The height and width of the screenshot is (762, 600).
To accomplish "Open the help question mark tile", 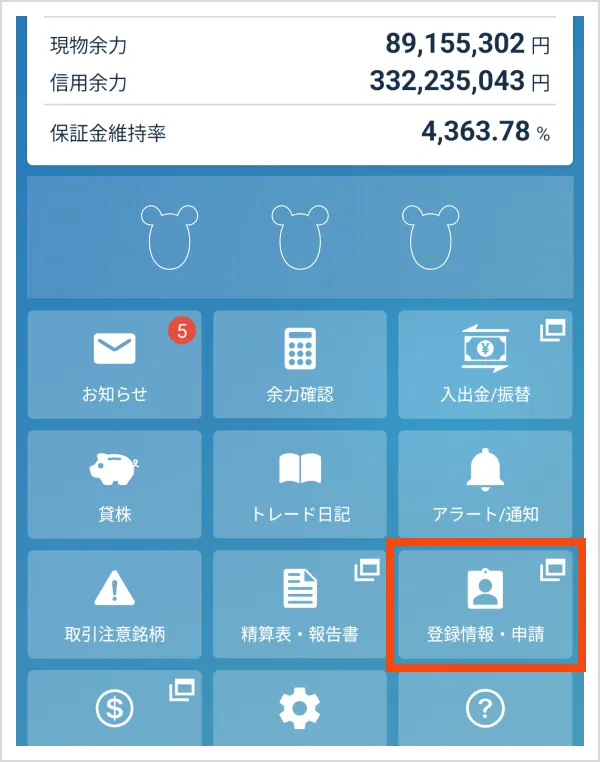I will coord(485,708).
